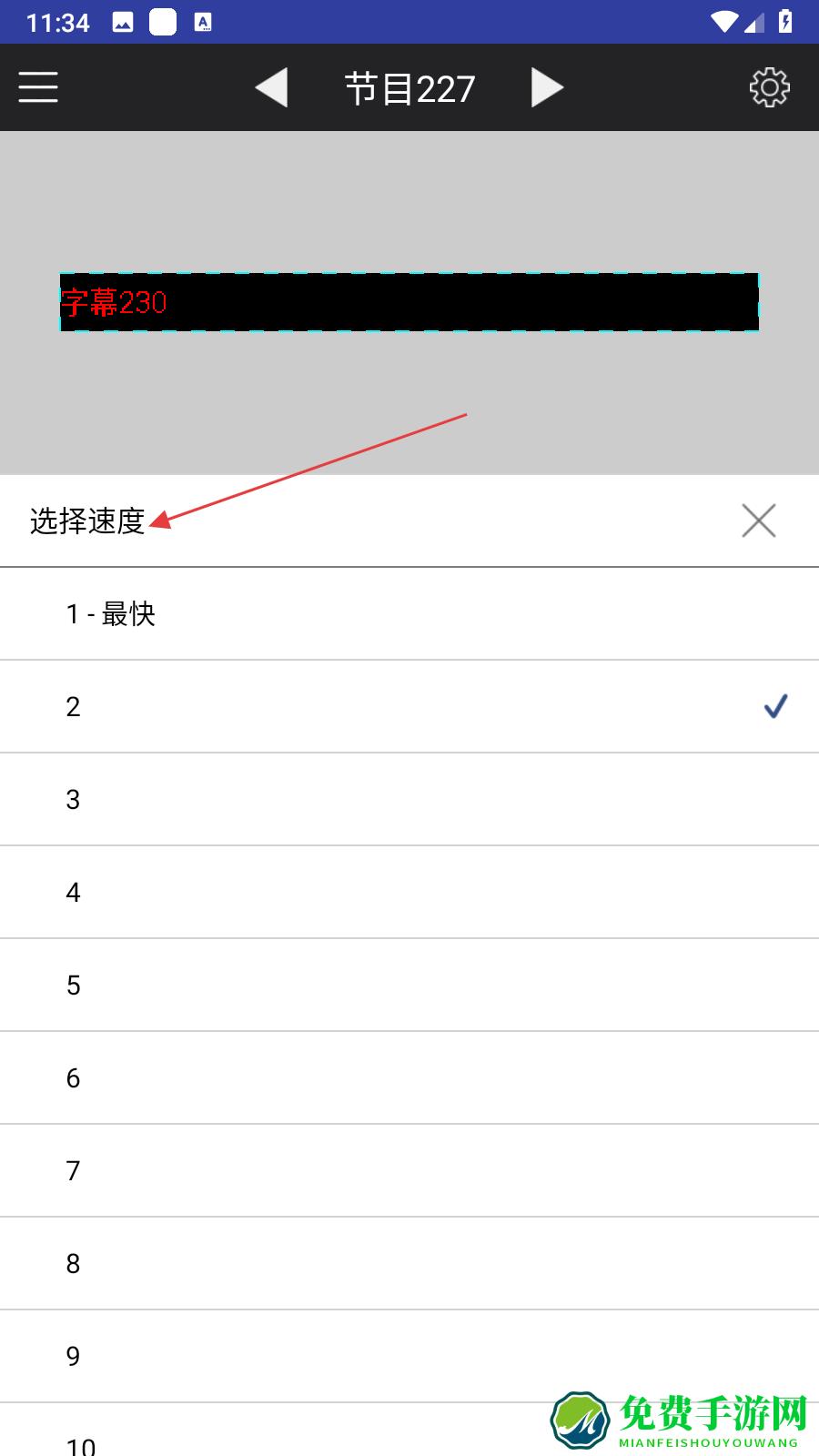Pick speed 4 from the list
The height and width of the screenshot is (1456, 819).
409,893
